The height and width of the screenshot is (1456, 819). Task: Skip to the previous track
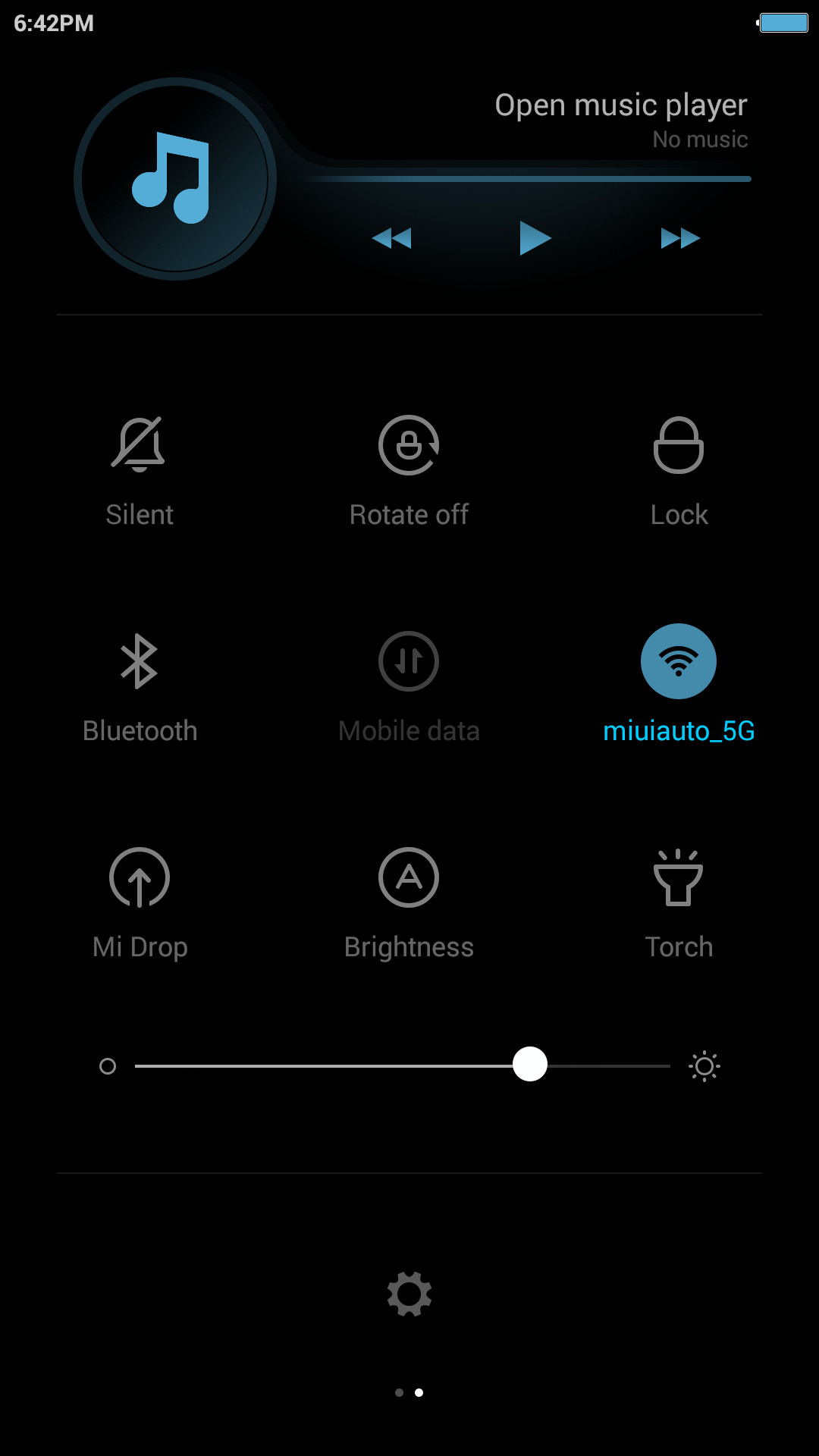391,238
